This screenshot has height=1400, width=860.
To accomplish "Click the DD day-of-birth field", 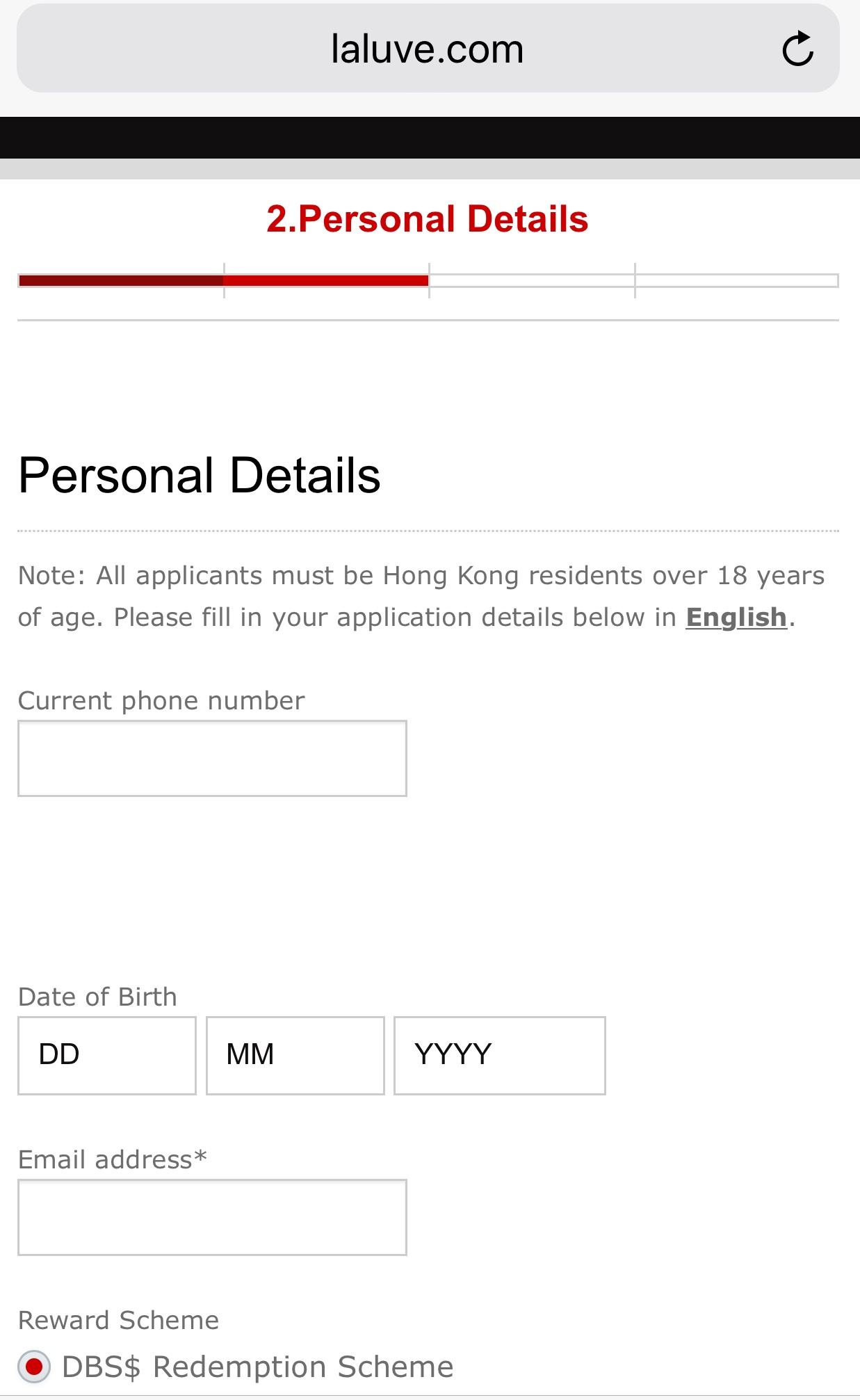I will (107, 1055).
